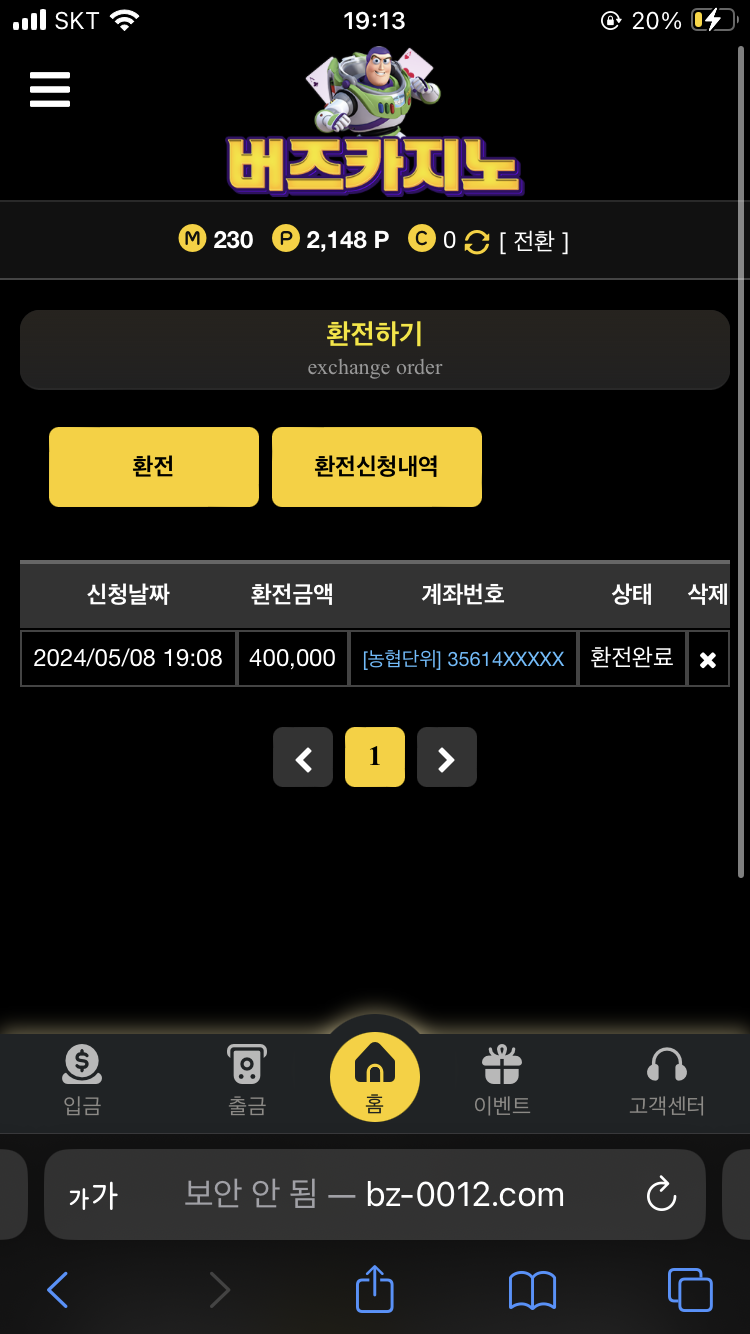This screenshot has width=750, height=1334.
Task: Open the 환전 exchange form
Action: [x=154, y=467]
